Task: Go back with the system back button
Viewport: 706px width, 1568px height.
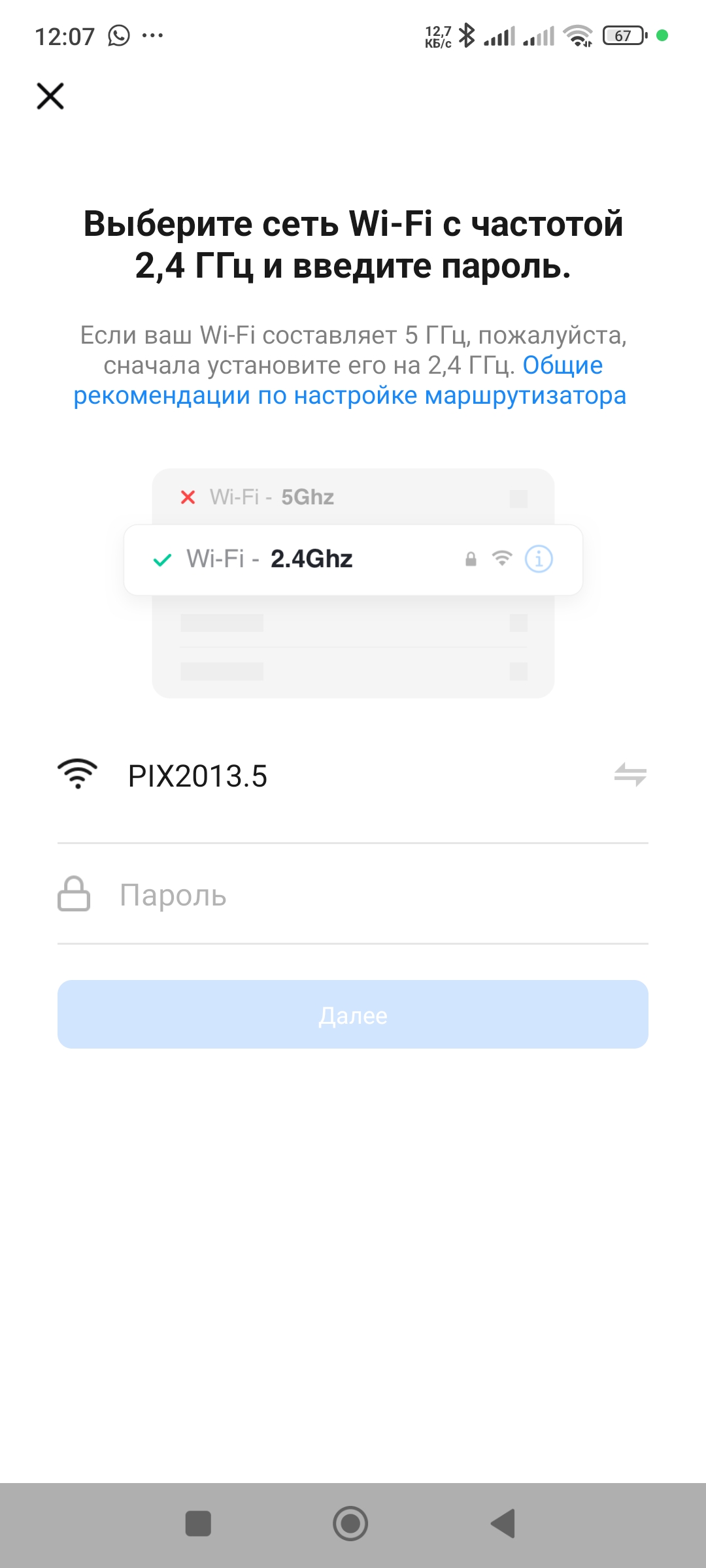Action: click(503, 1524)
